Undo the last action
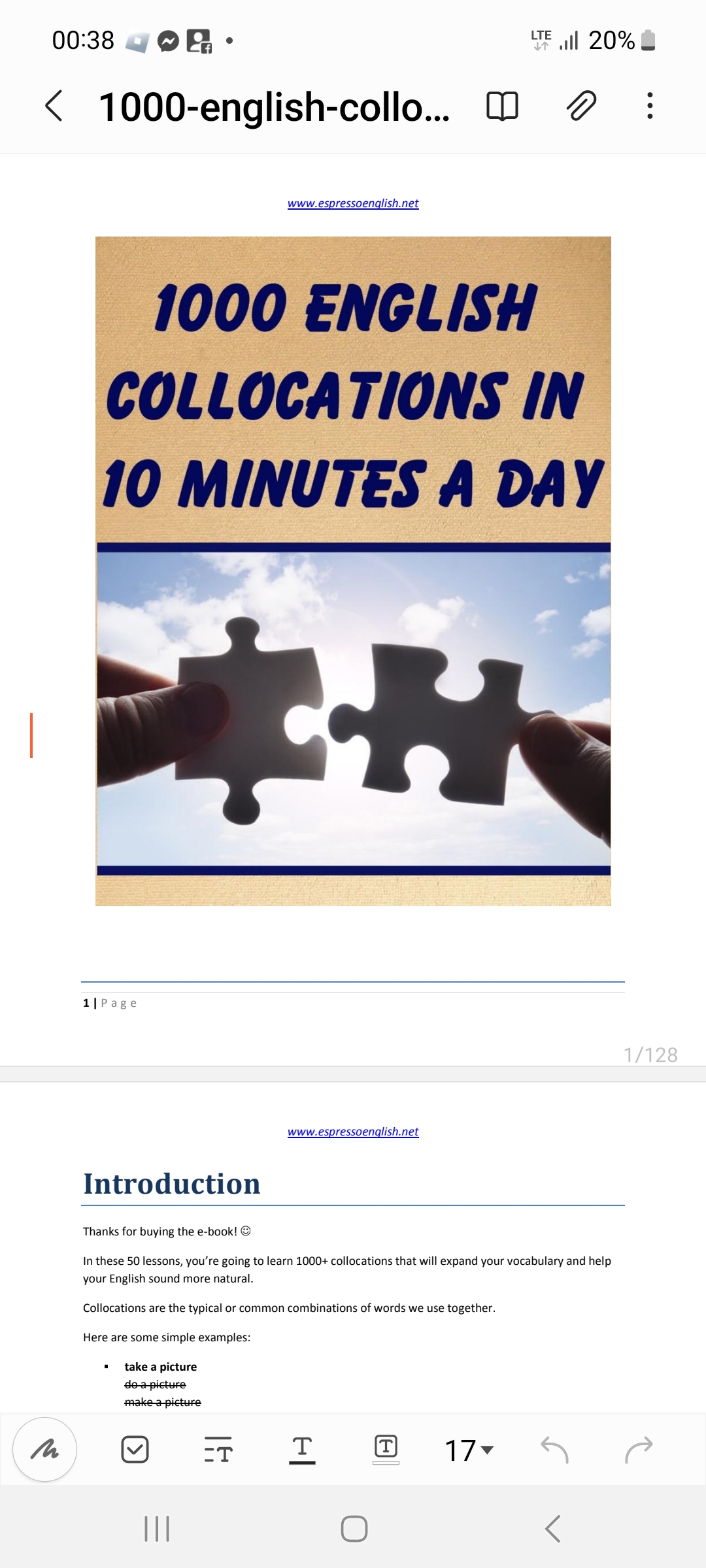706x1568 pixels. [555, 1450]
